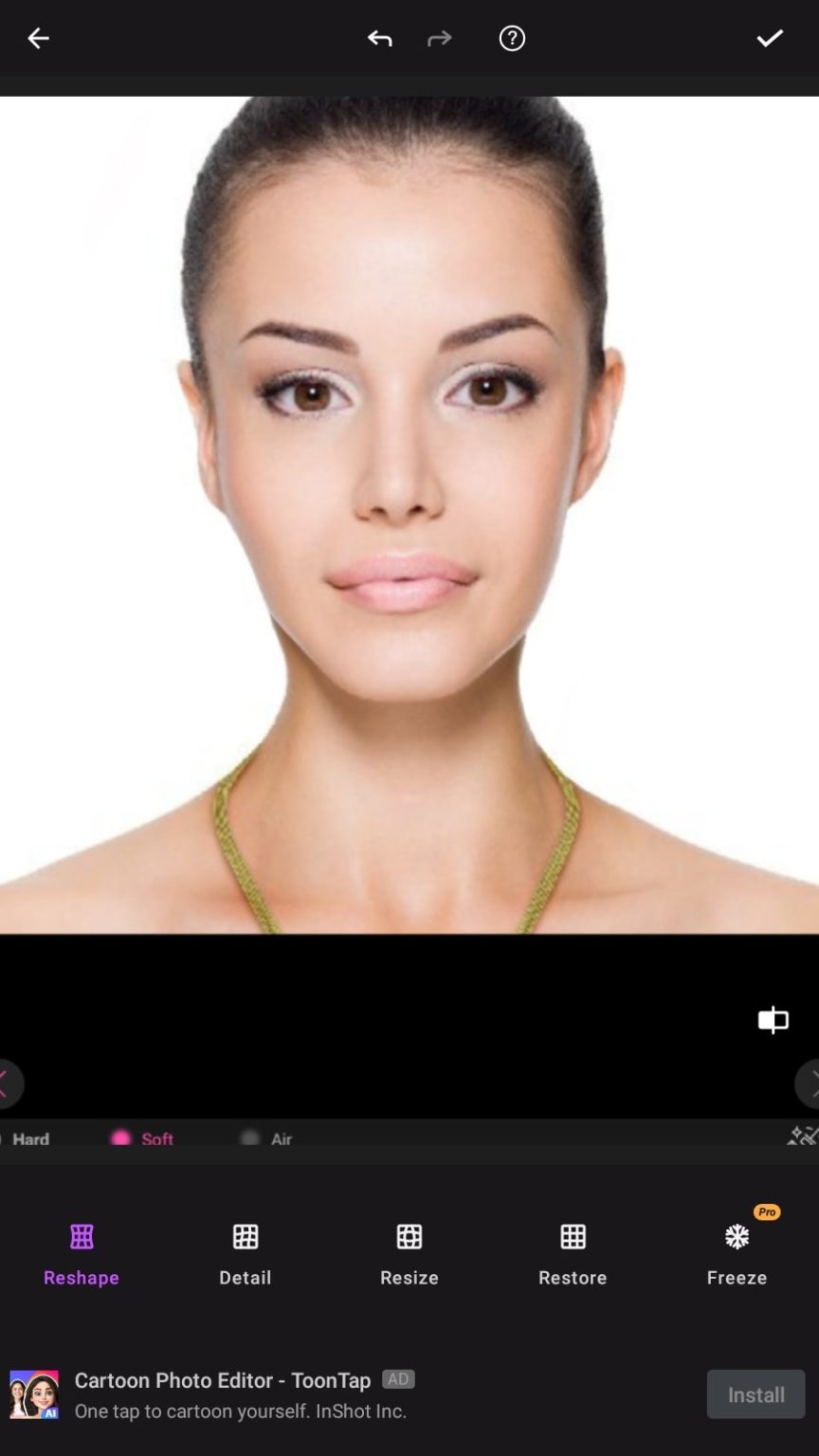The height and width of the screenshot is (1456, 819).
Task: Redo the undone edit
Action: click(439, 38)
